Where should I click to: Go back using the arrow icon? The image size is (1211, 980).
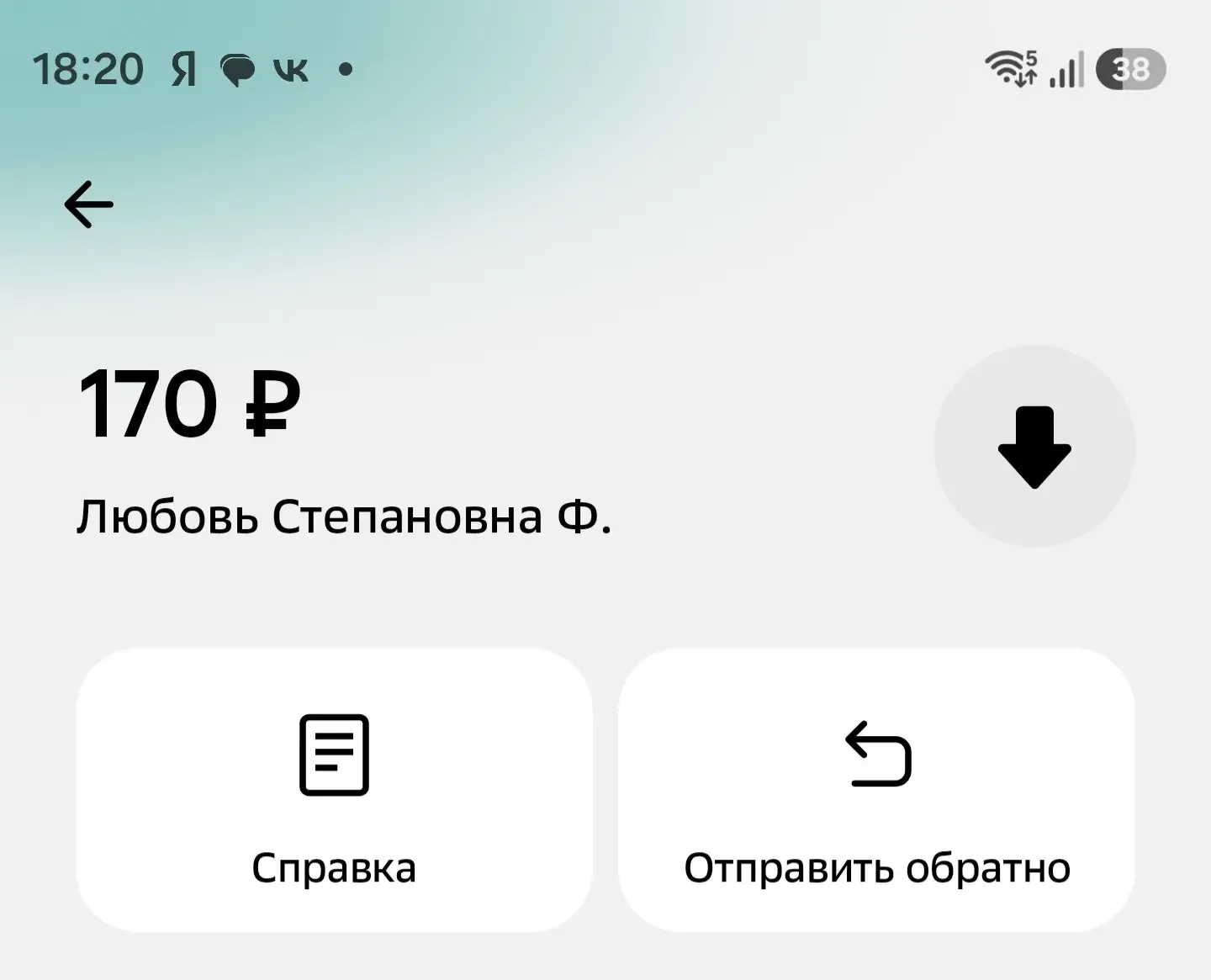88,204
